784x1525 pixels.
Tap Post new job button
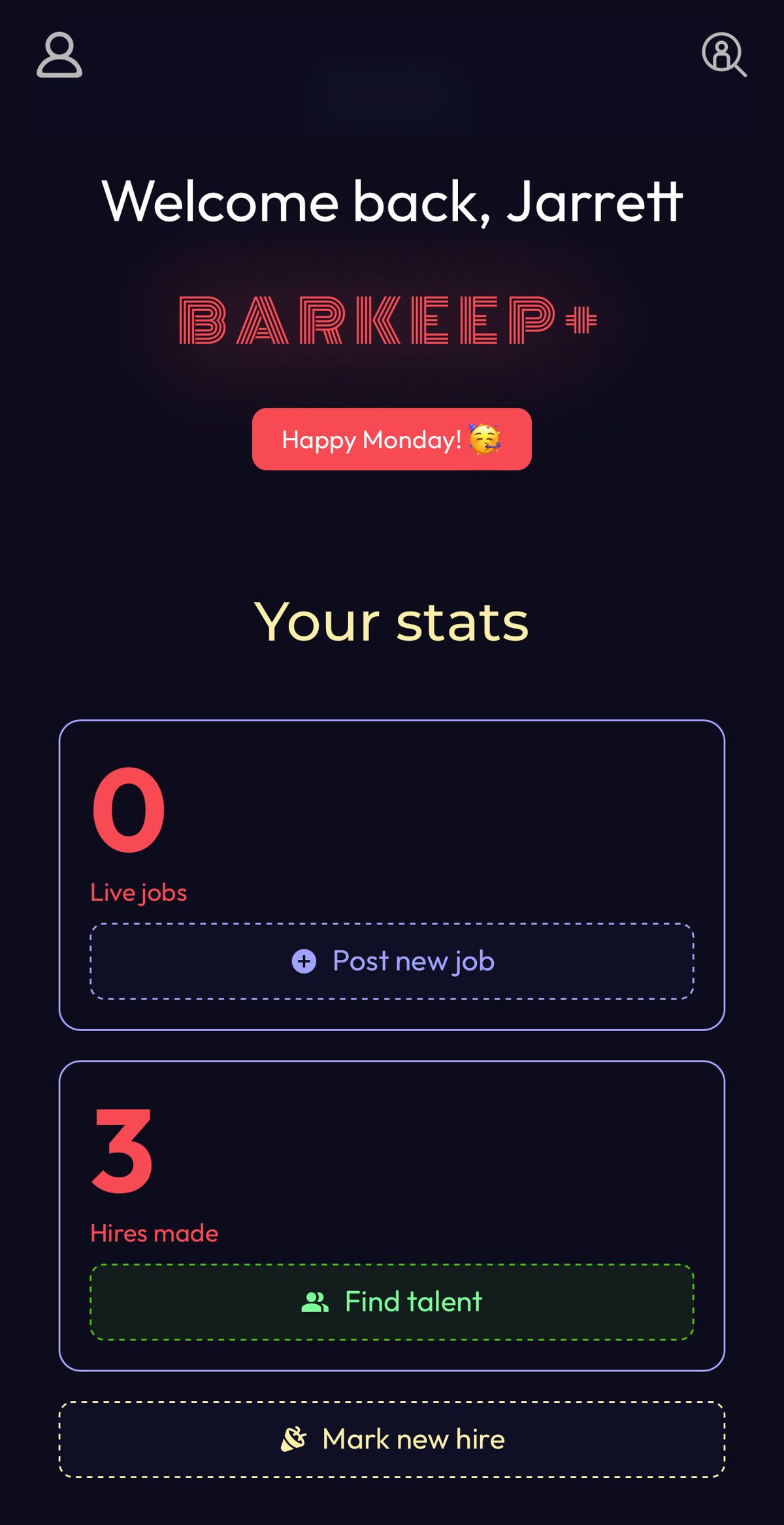392,961
